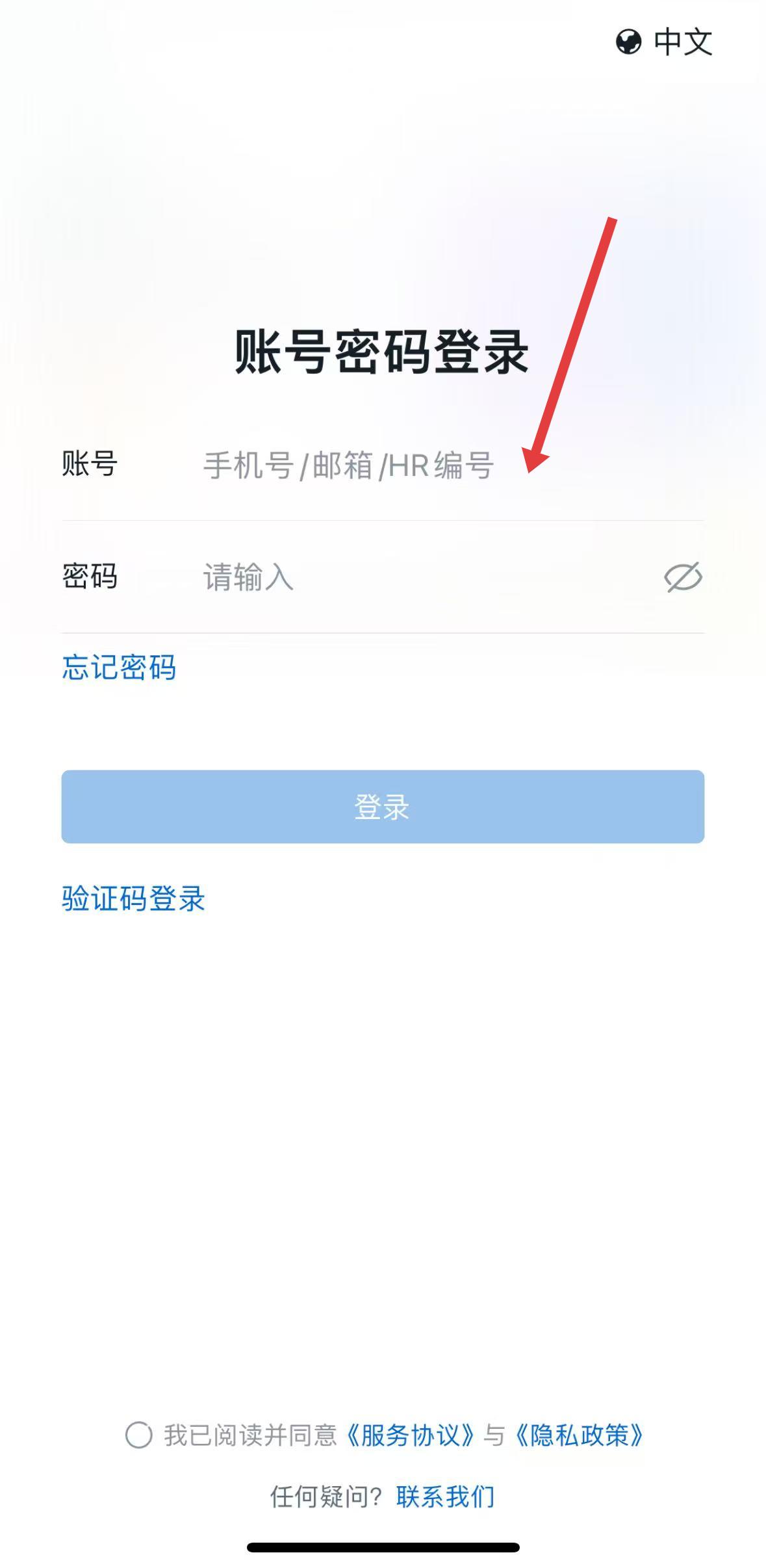Open the 中文 language switcher
Viewport: 766px width, 1568px height.
(664, 42)
